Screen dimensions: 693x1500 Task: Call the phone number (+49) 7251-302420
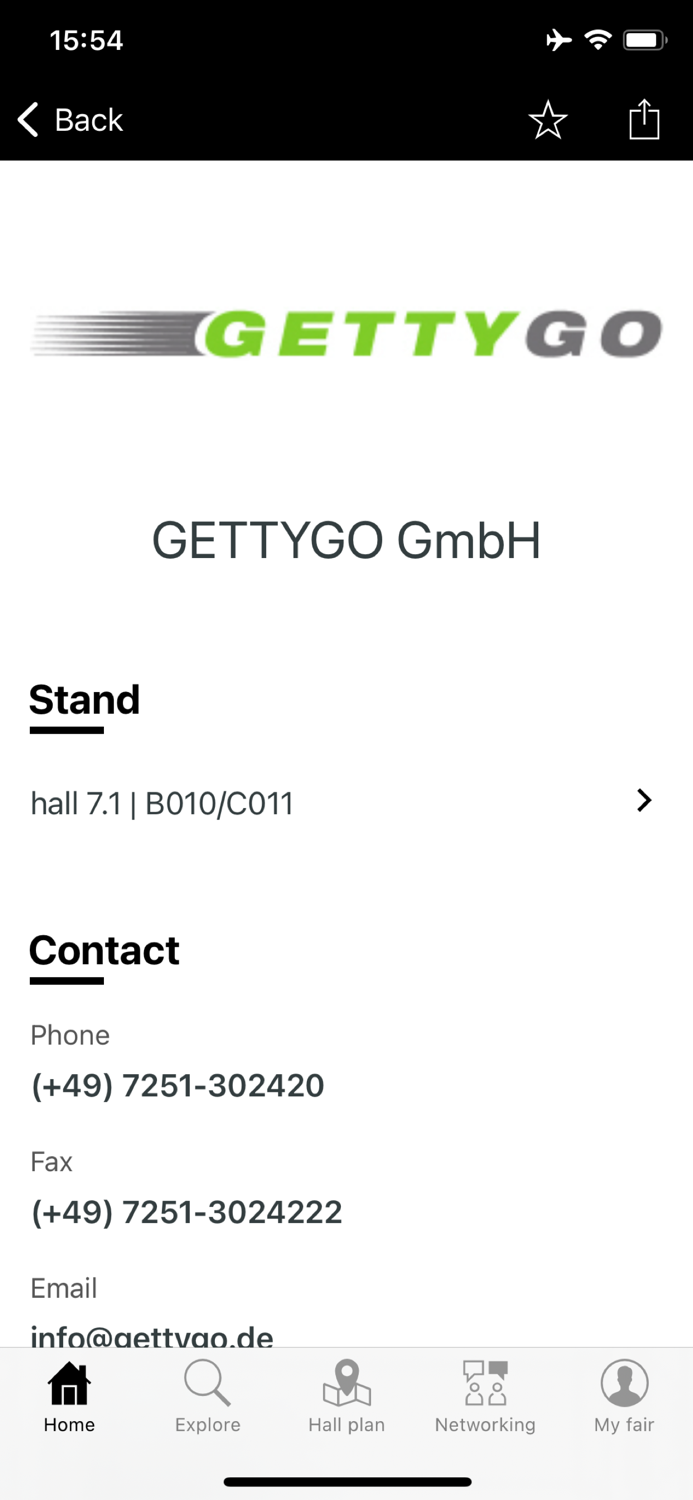click(x=178, y=1086)
